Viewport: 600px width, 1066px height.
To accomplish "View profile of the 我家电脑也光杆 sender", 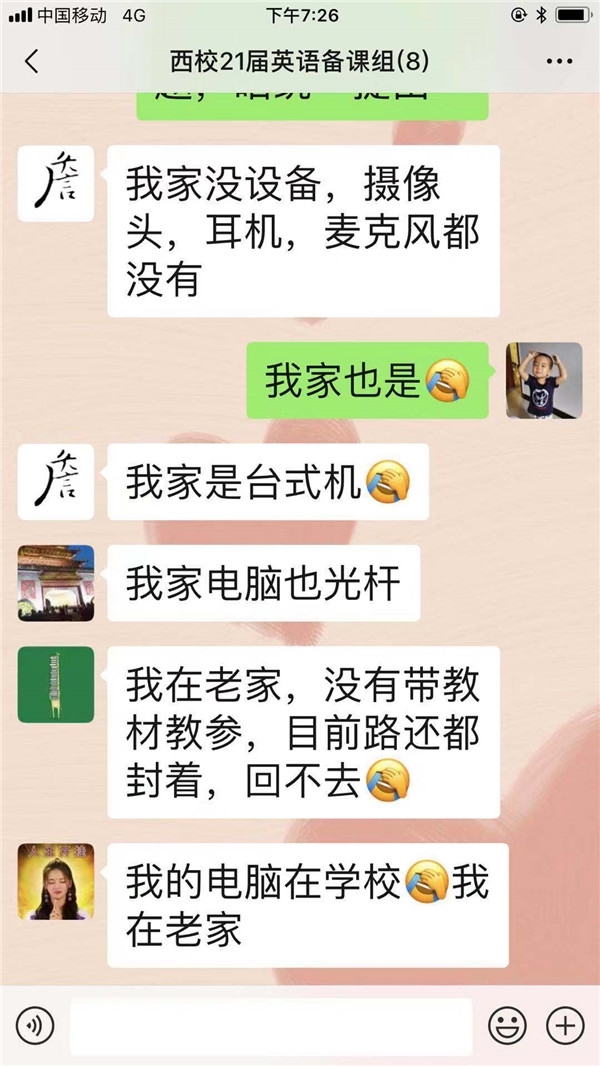I will [56, 583].
